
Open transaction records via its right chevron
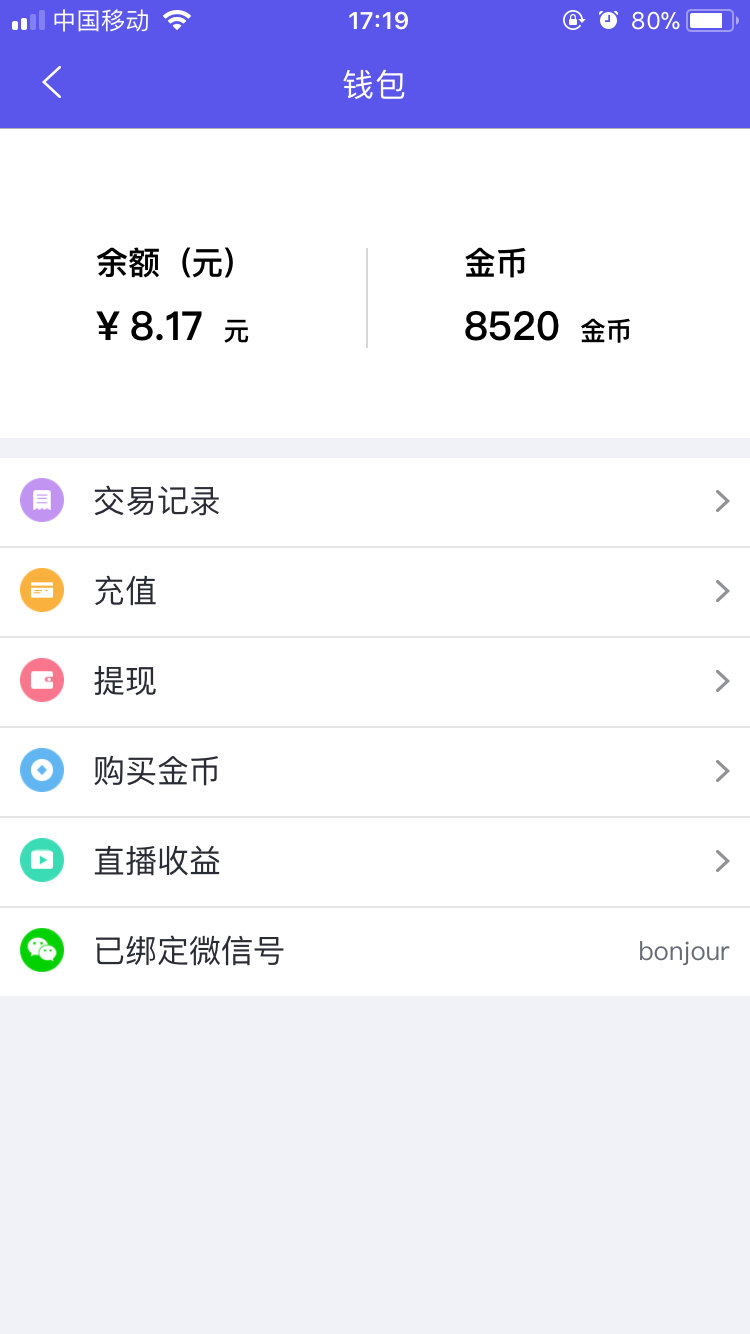pyautogui.click(x=722, y=500)
